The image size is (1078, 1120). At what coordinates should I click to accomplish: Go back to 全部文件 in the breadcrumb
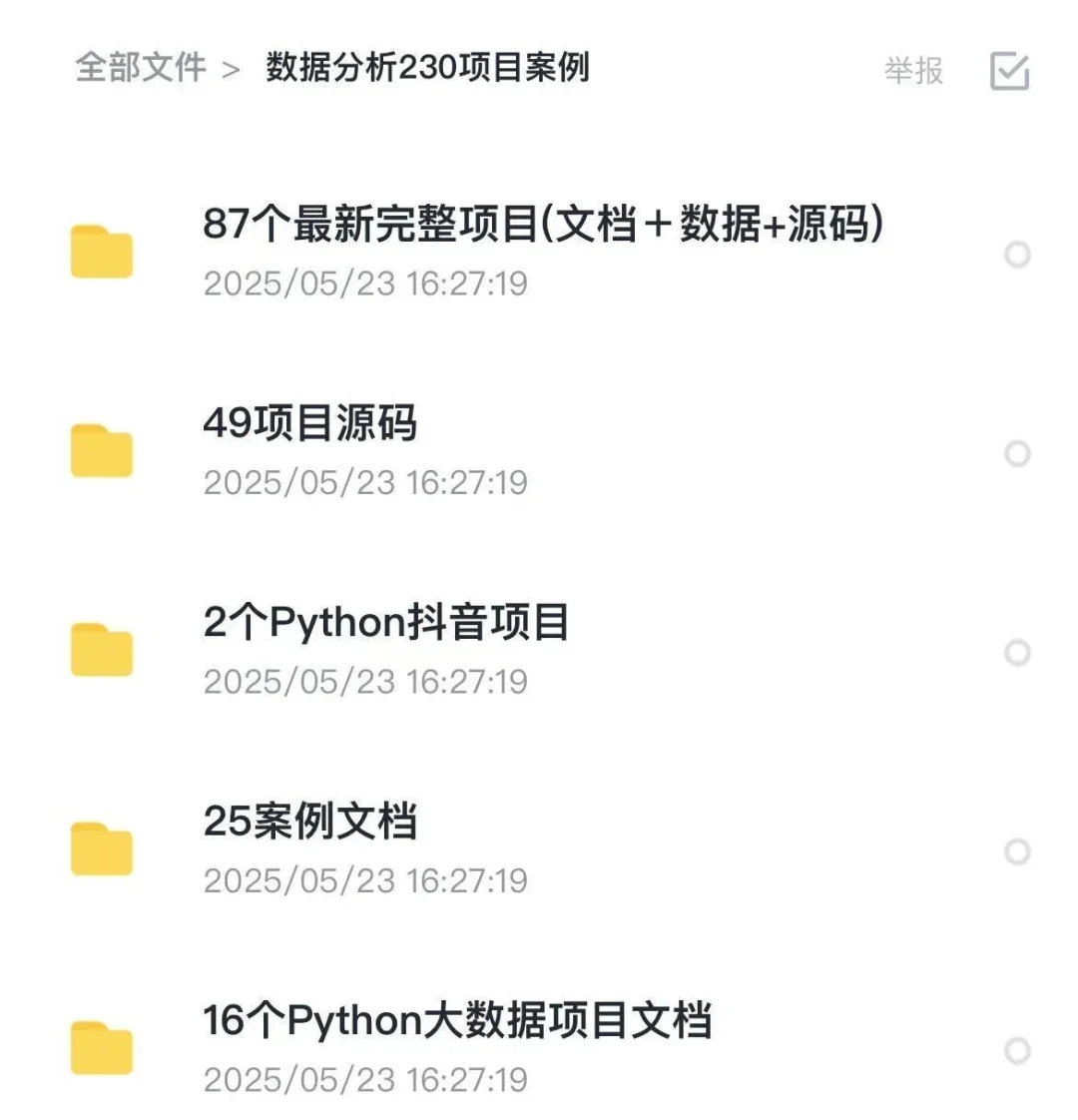point(140,68)
